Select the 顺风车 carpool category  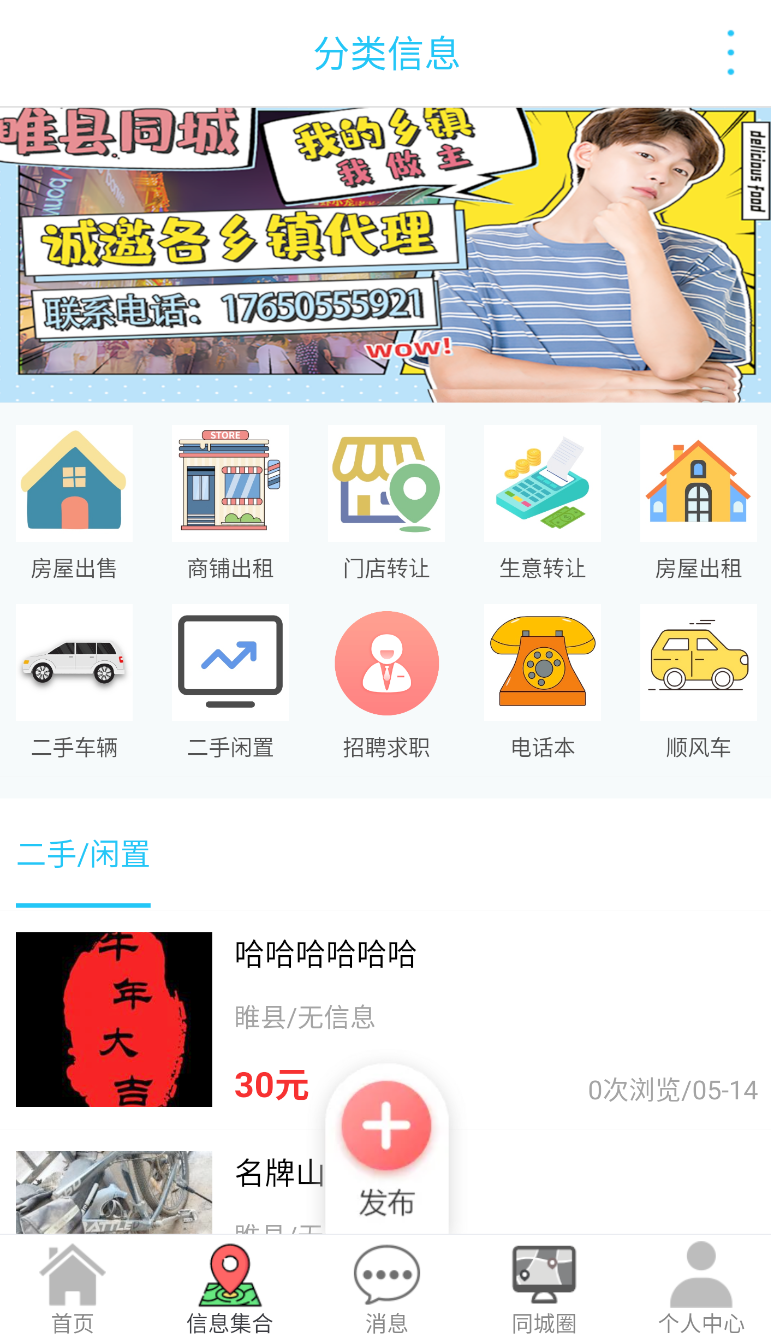coord(698,681)
